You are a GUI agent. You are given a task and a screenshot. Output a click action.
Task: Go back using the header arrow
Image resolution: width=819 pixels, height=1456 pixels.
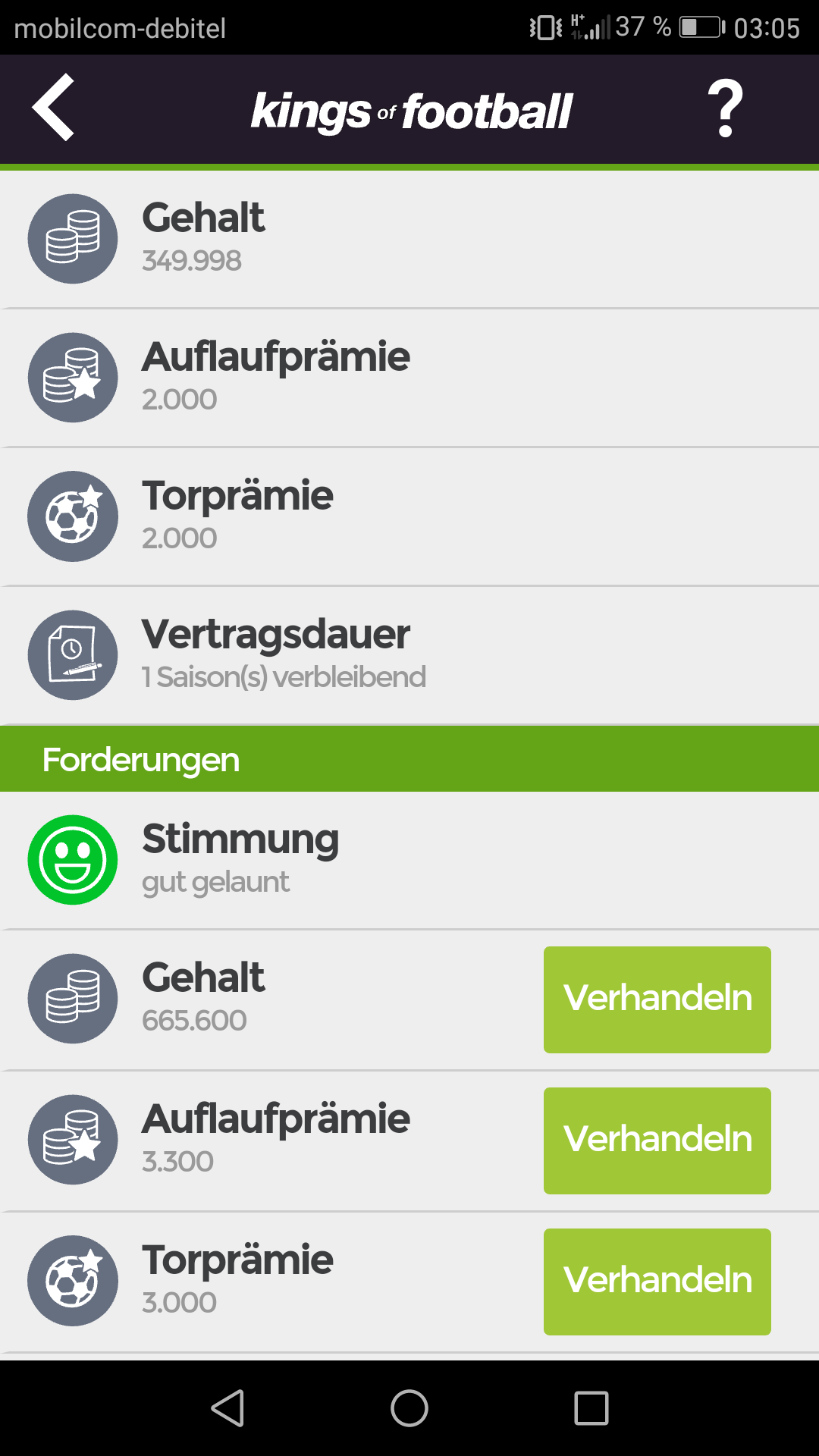pyautogui.click(x=53, y=108)
